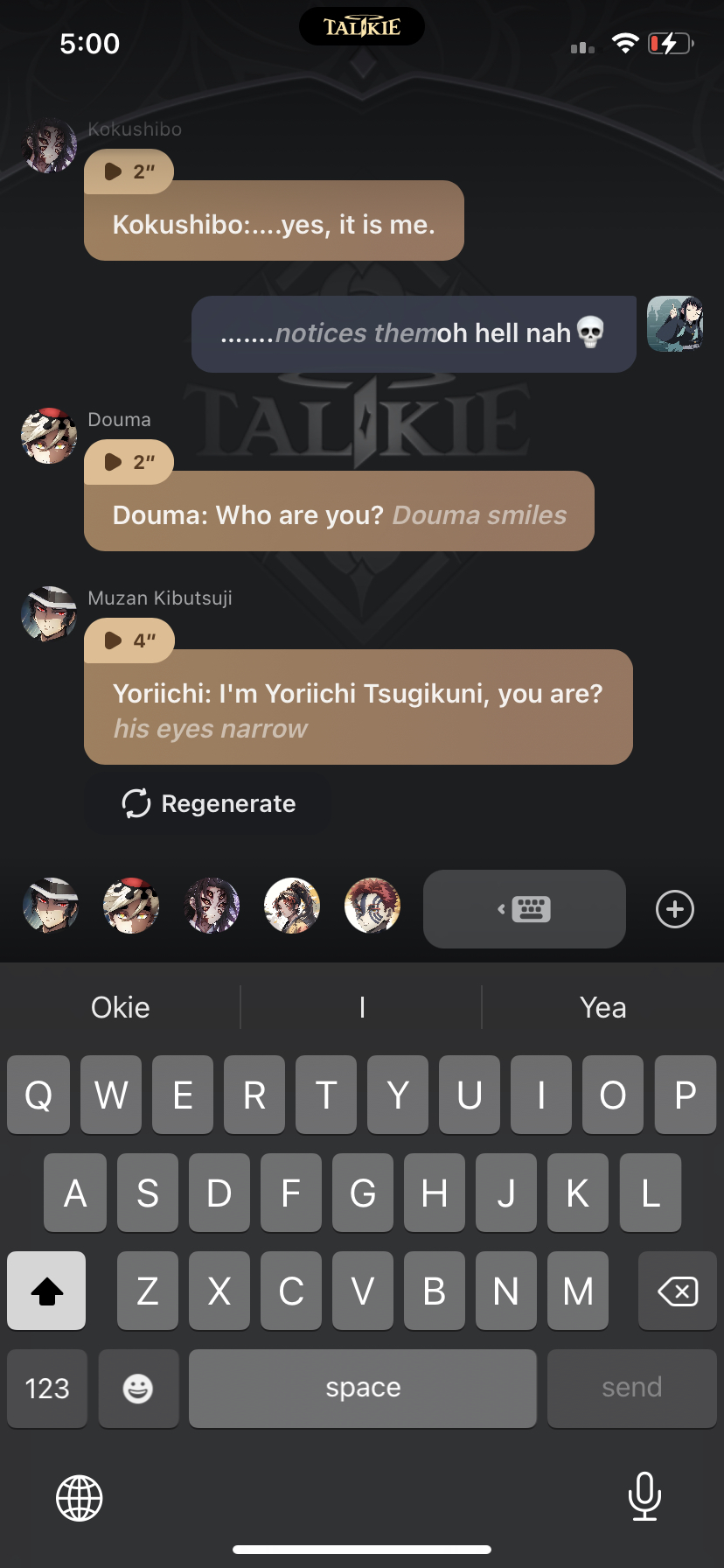The image size is (724, 1568).
Task: Choose the 'Okie' keyboard suggestion
Action: [121, 1007]
